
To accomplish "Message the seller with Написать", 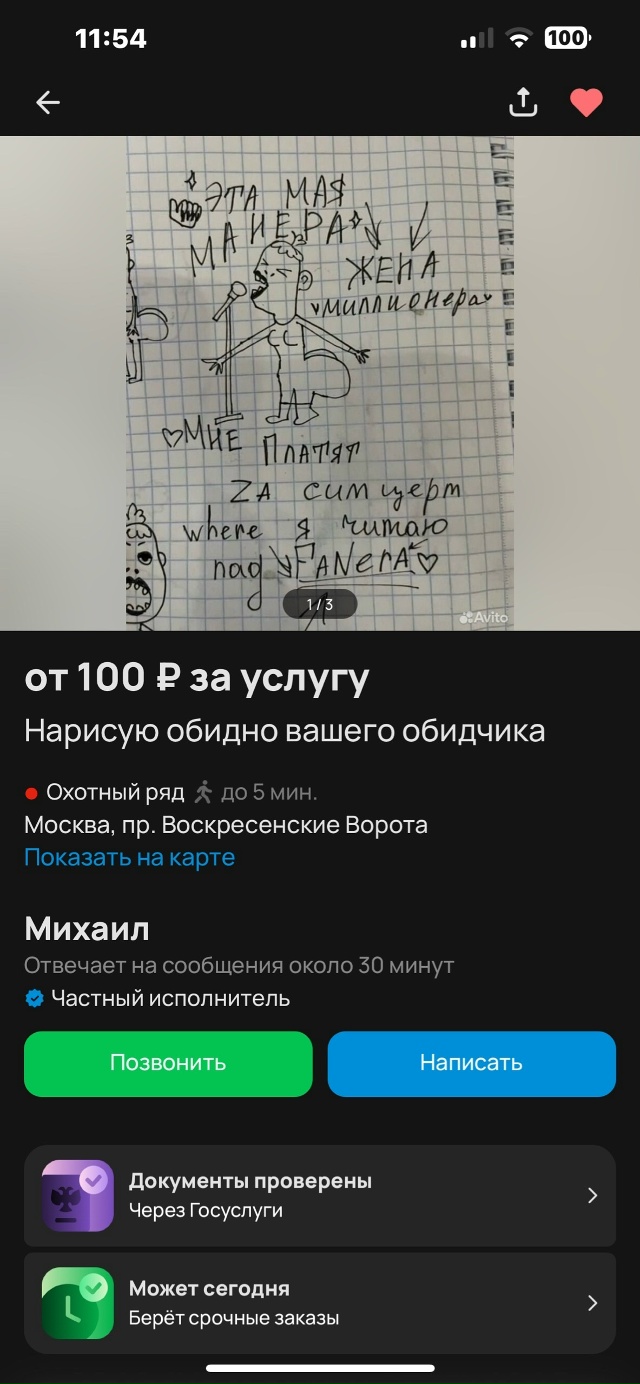I will point(471,1063).
